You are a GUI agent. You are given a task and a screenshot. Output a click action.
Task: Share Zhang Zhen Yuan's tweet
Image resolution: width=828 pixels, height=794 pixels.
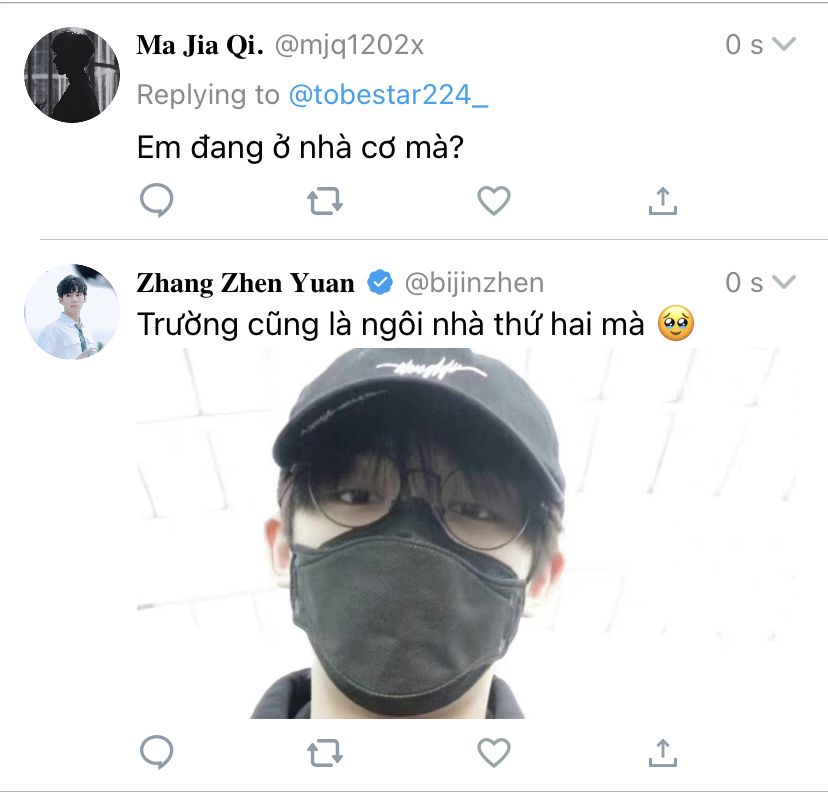[x=663, y=751]
